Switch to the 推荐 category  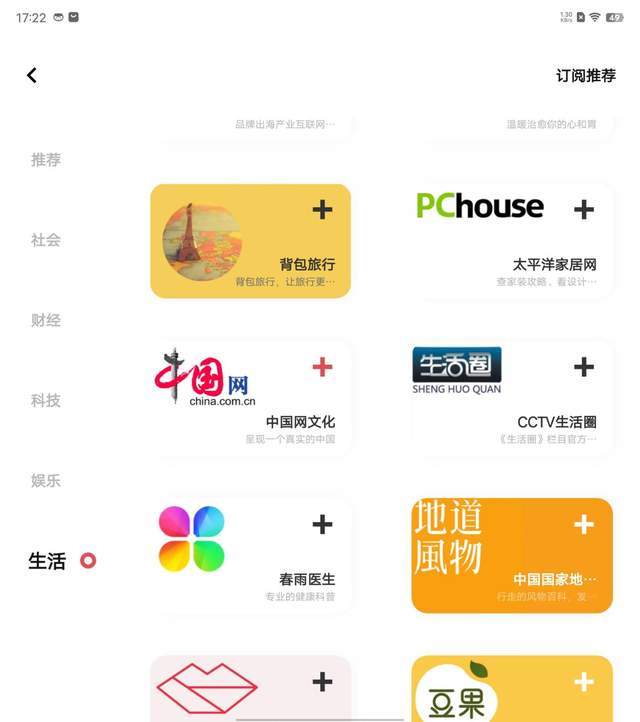pos(46,160)
